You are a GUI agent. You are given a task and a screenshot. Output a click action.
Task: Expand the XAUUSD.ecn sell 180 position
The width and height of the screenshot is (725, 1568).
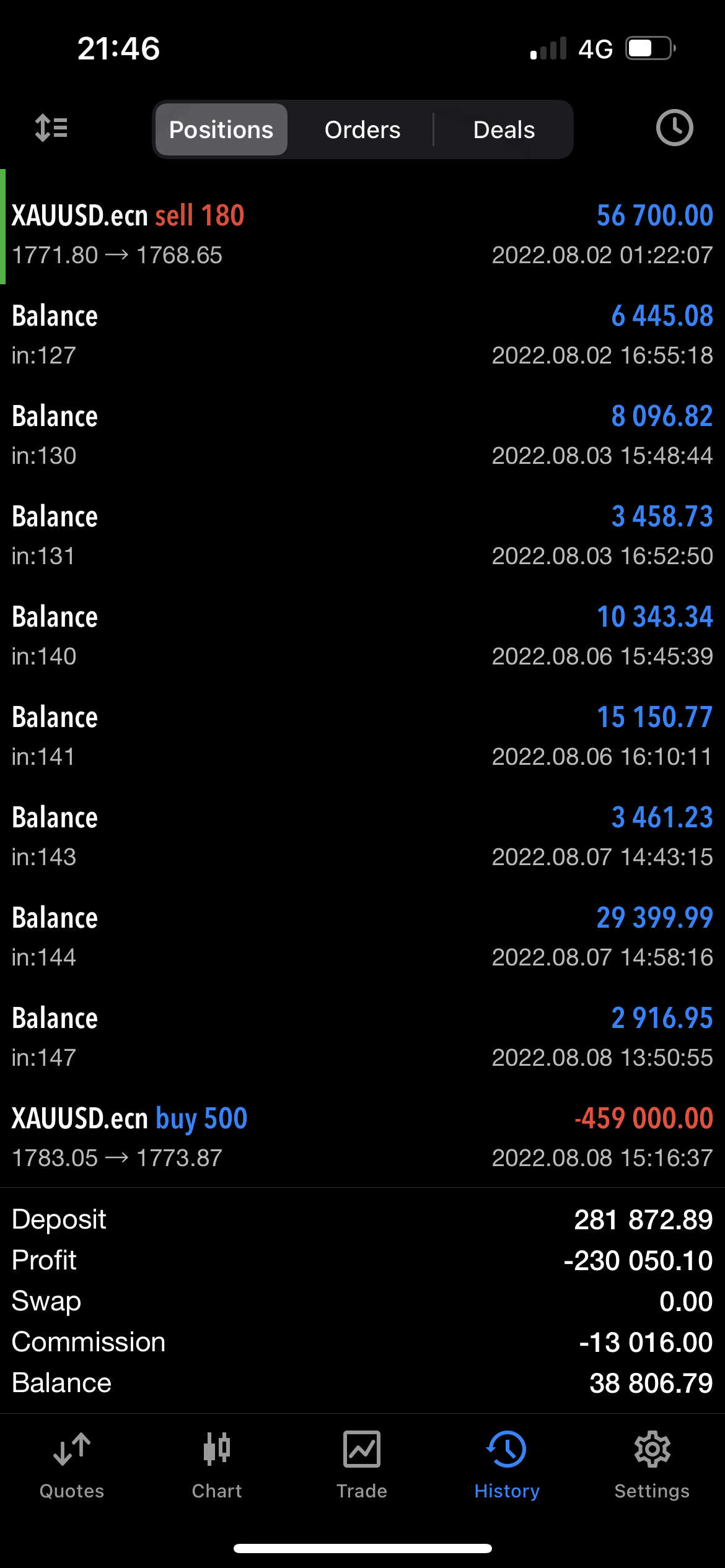pos(362,234)
